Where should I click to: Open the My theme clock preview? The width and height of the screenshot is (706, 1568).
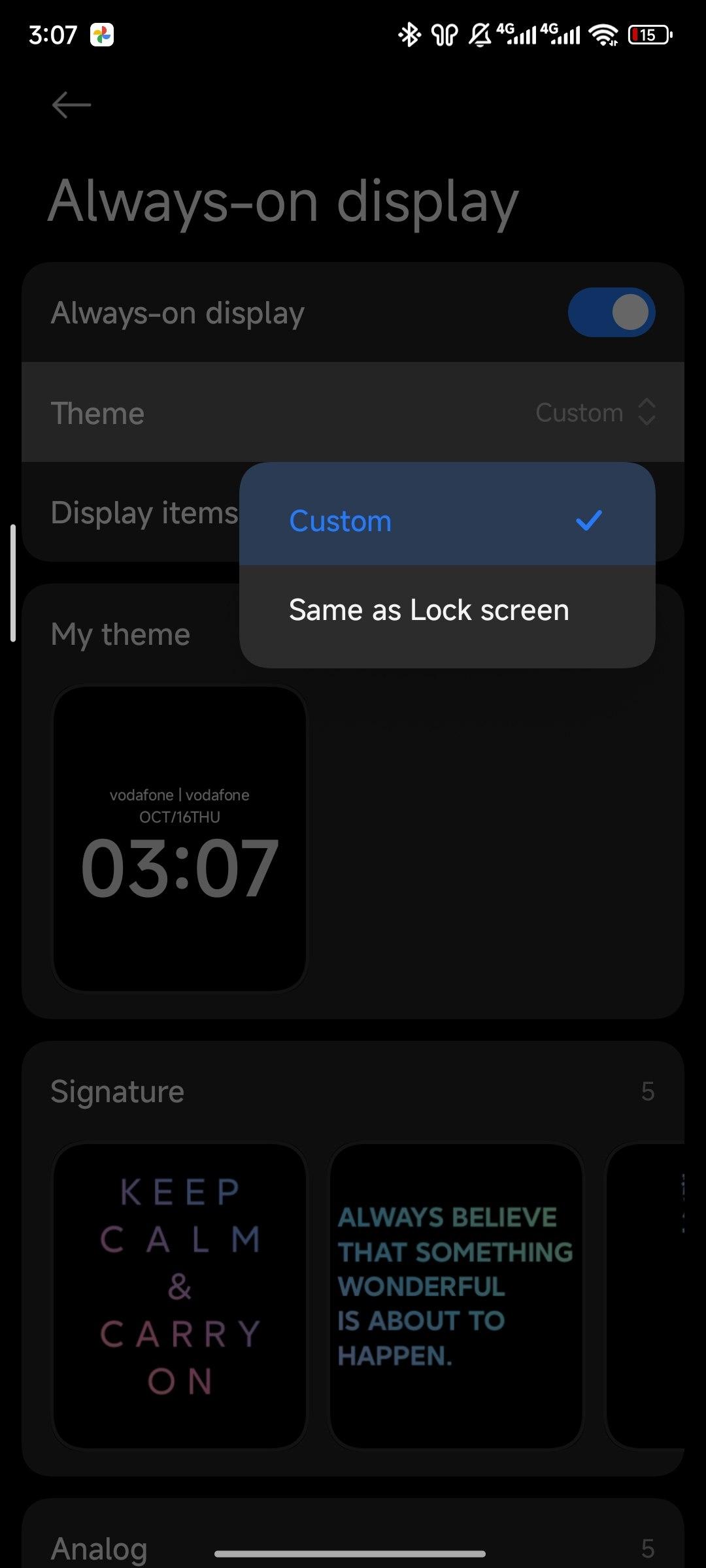pos(180,839)
